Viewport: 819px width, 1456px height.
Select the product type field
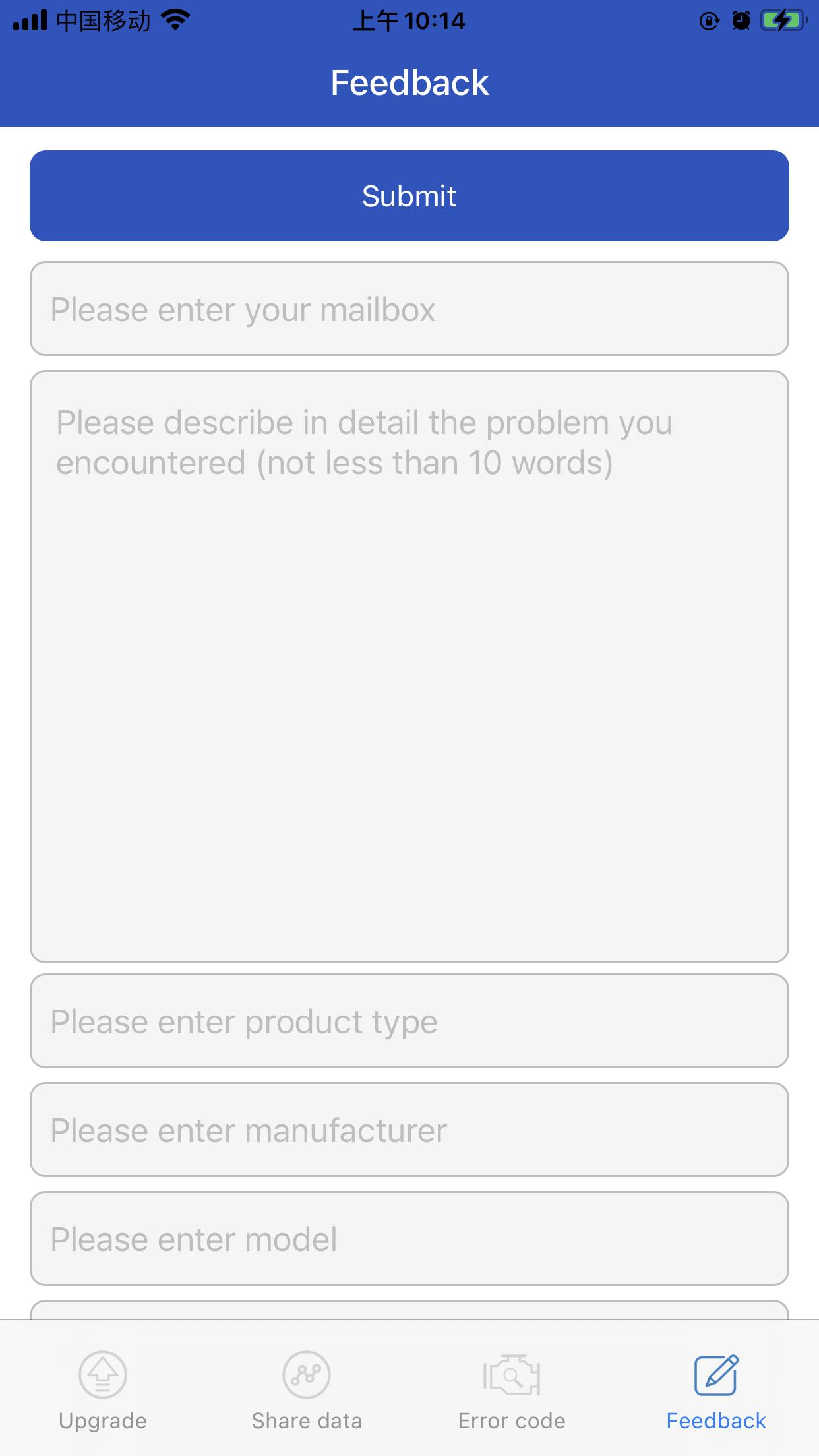(x=409, y=1021)
